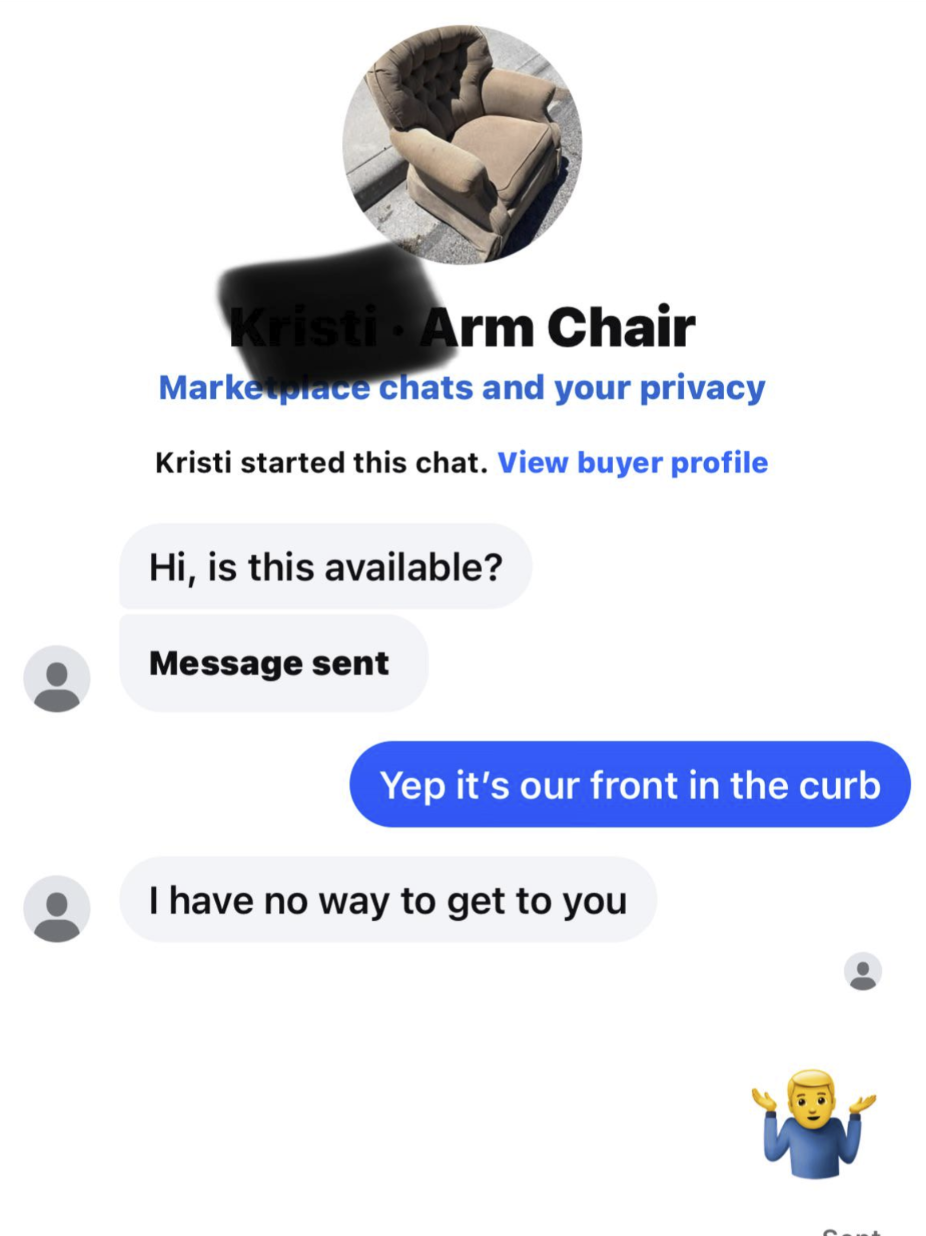Tap View buyer profile link

632,463
